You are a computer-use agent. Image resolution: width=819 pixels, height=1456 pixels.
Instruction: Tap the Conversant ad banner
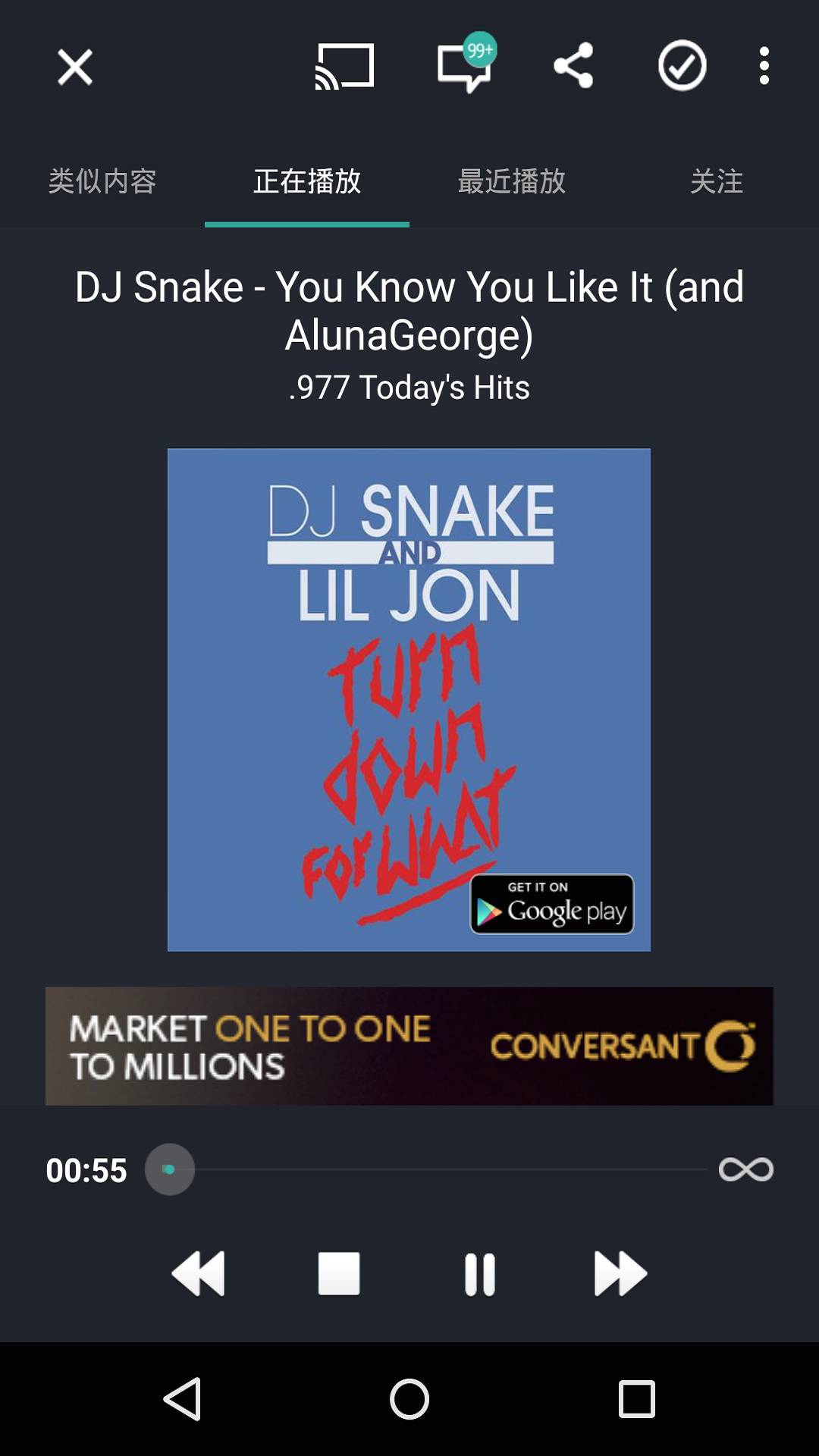pyautogui.click(x=409, y=1046)
